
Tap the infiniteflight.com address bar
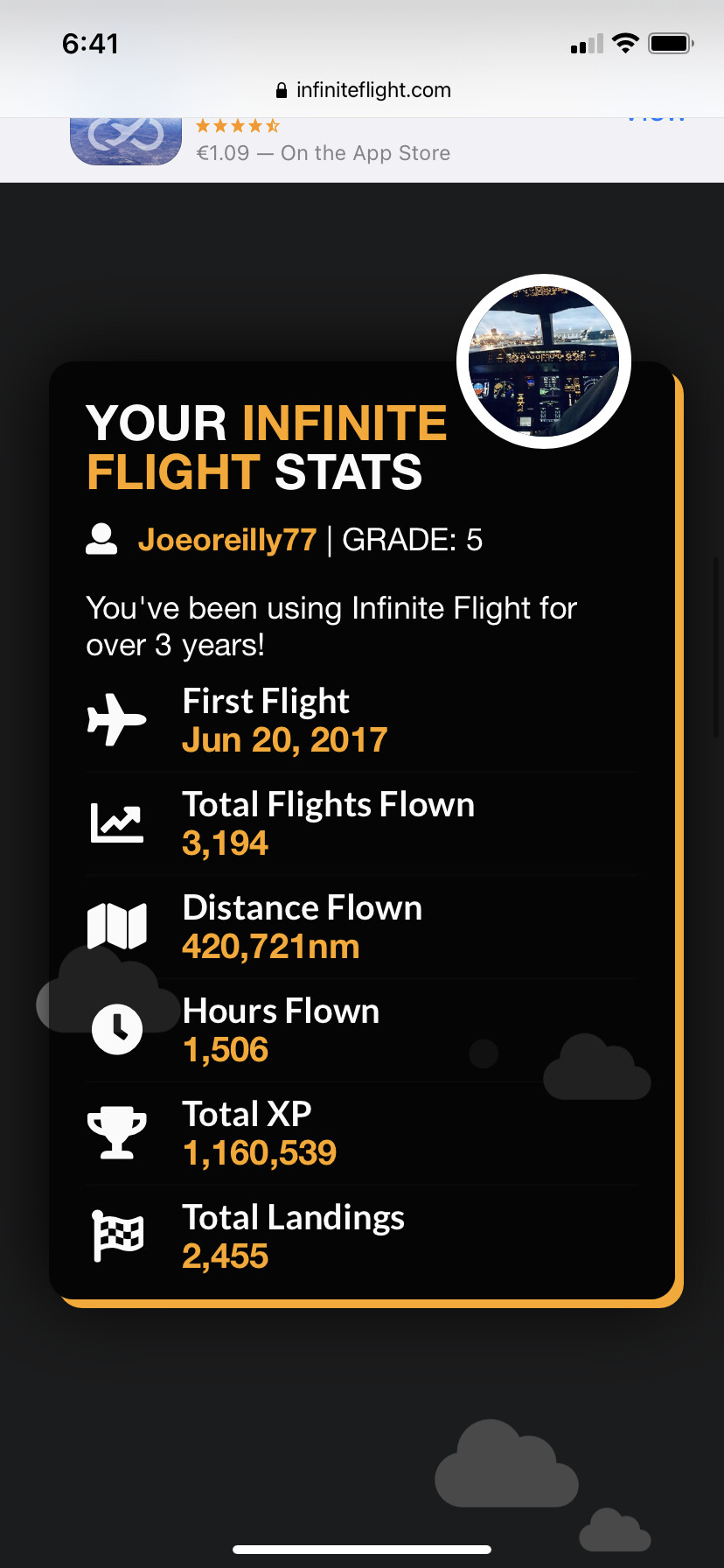coord(362,90)
